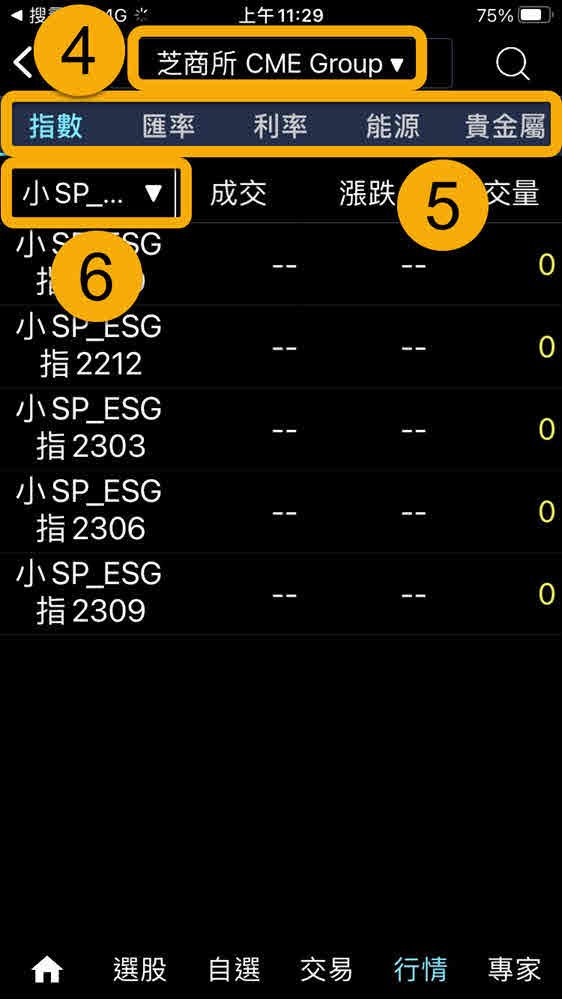Open the search magnifier icon
Image resolution: width=562 pixels, height=1000 pixels.
pyautogui.click(x=512, y=64)
